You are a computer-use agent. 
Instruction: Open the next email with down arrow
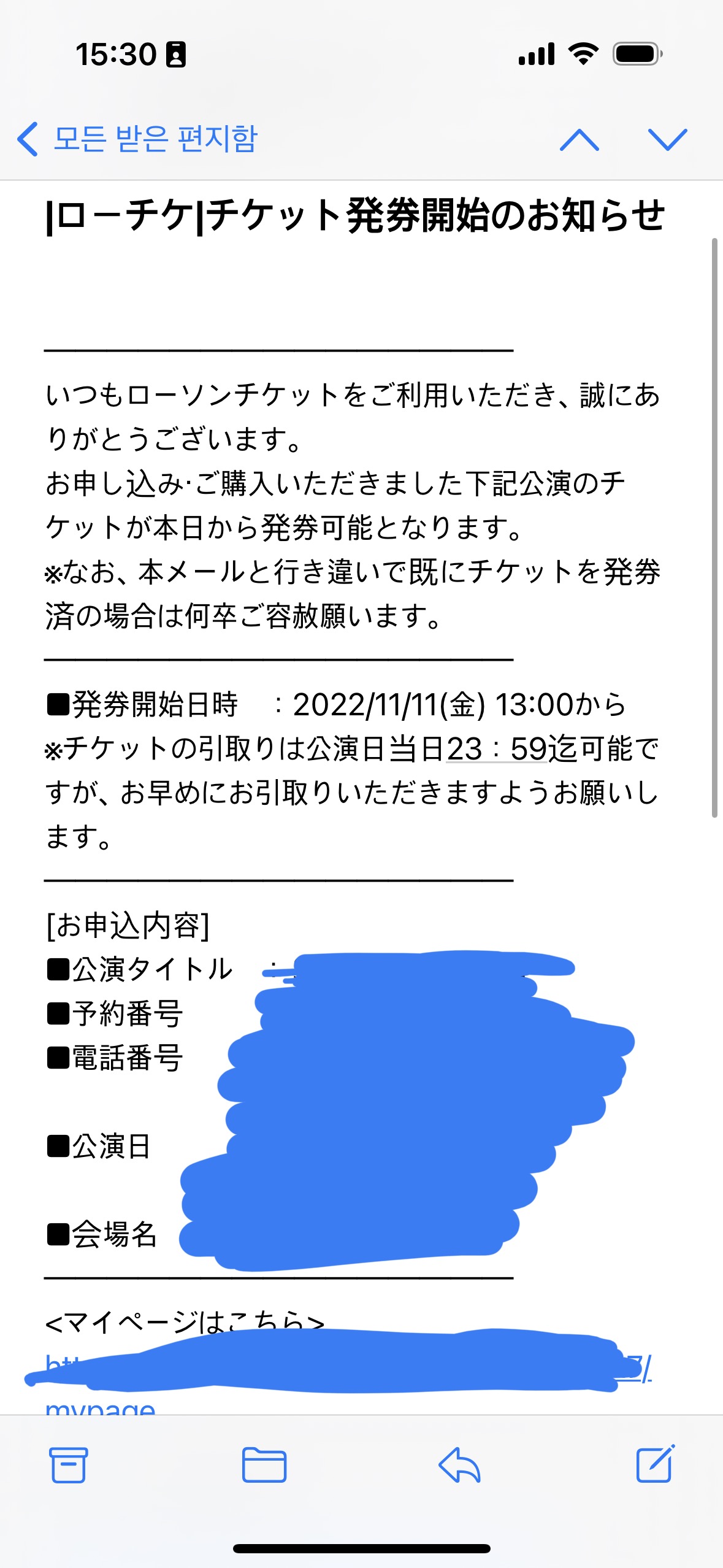pyautogui.click(x=667, y=140)
